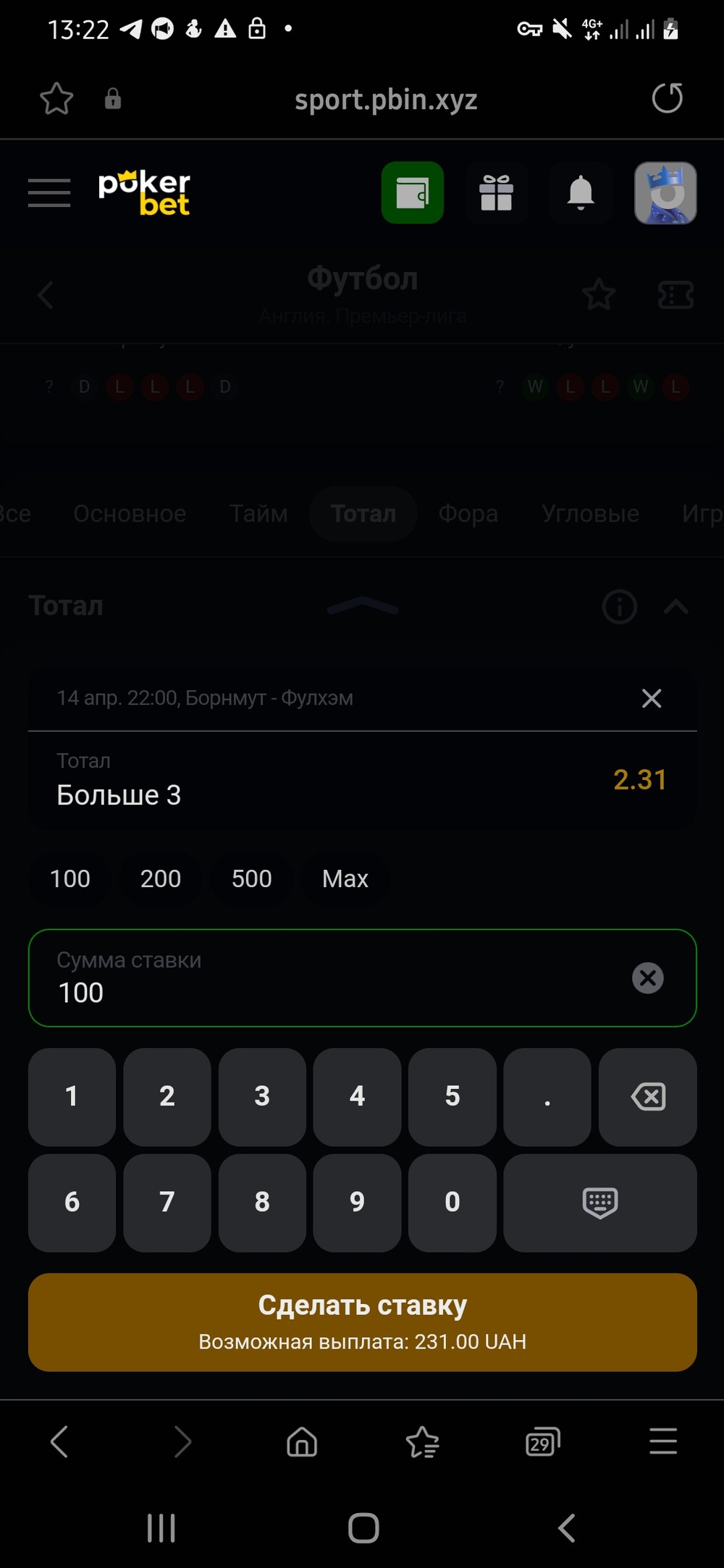Hide the keypad with the keyboard key
This screenshot has height=1568, width=724.
[600, 1203]
